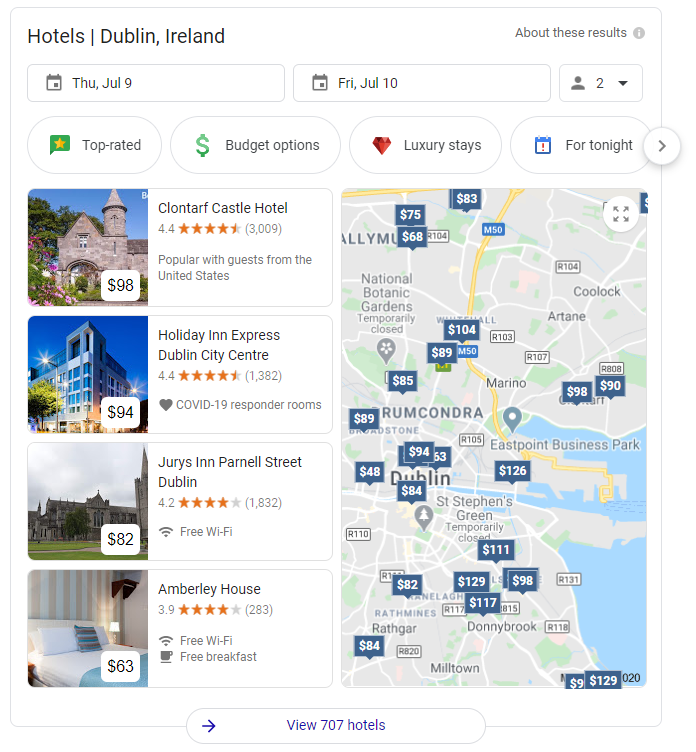Open Holiday Inn Express Dublin City Centre
This screenshot has width=696, height=752.
click(219, 345)
